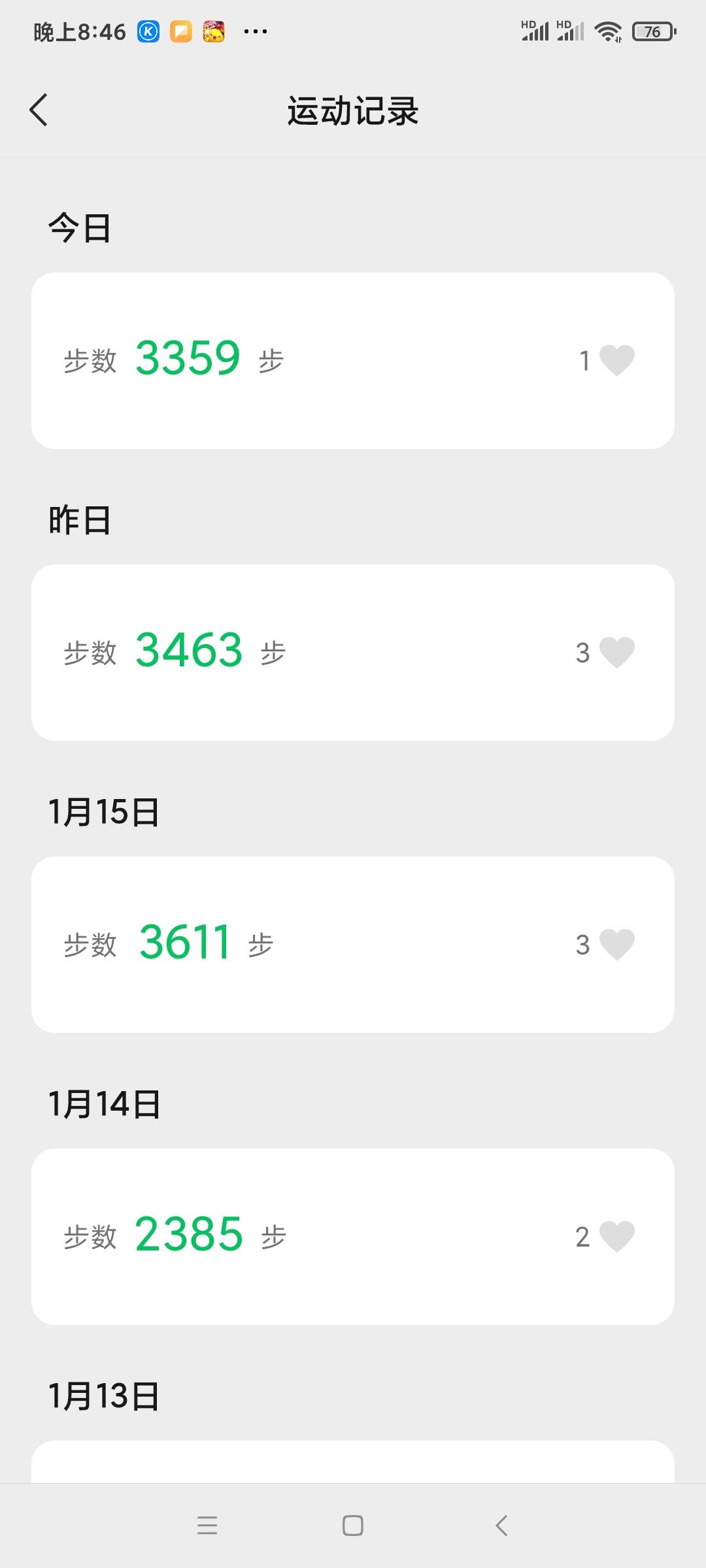The image size is (706, 1568).
Task: Tap the ellipsis icon in the status bar
Action: (x=255, y=31)
